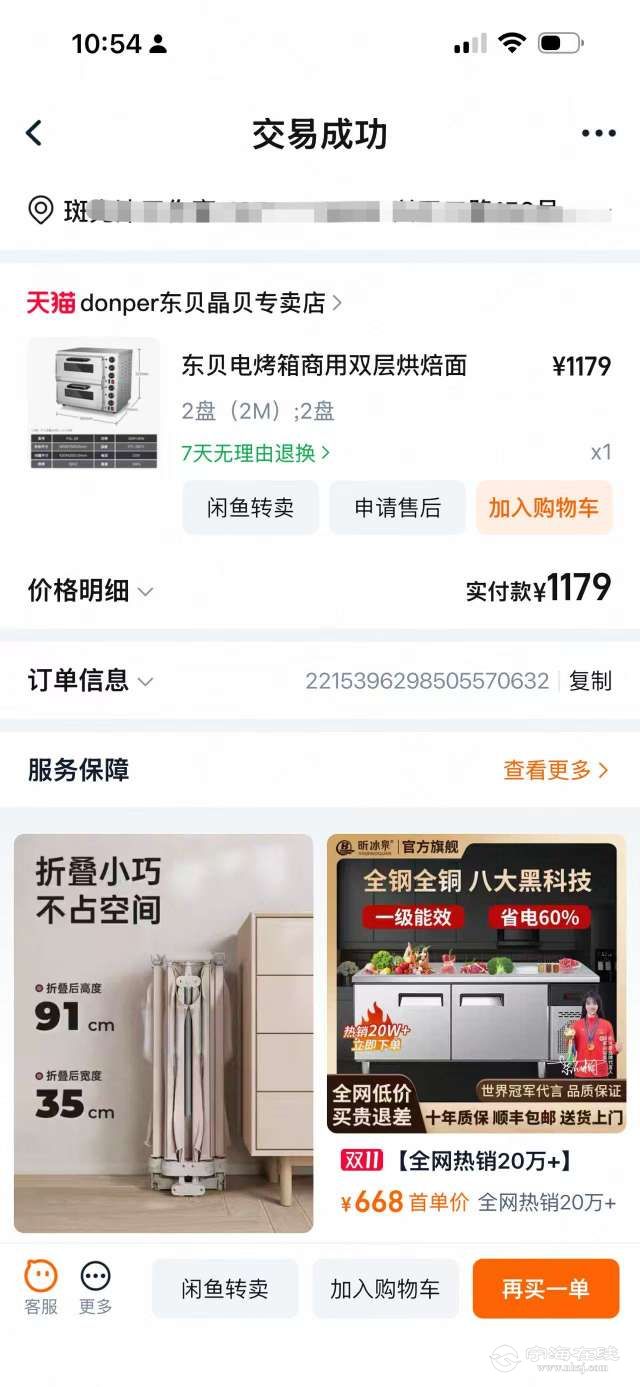View the 7天无理由退换 policy
Screen dimensions: 640x1387
coord(256,453)
